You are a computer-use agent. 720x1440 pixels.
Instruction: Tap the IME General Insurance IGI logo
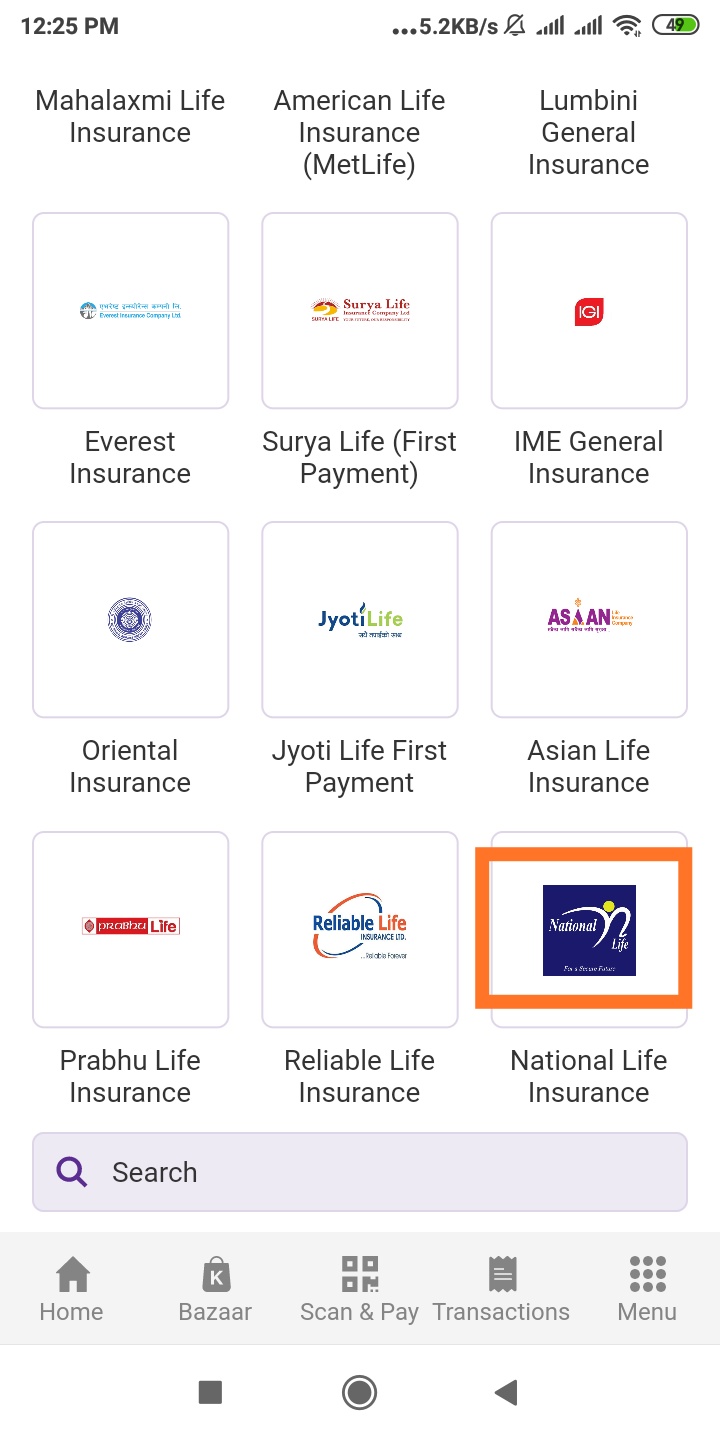click(x=589, y=310)
